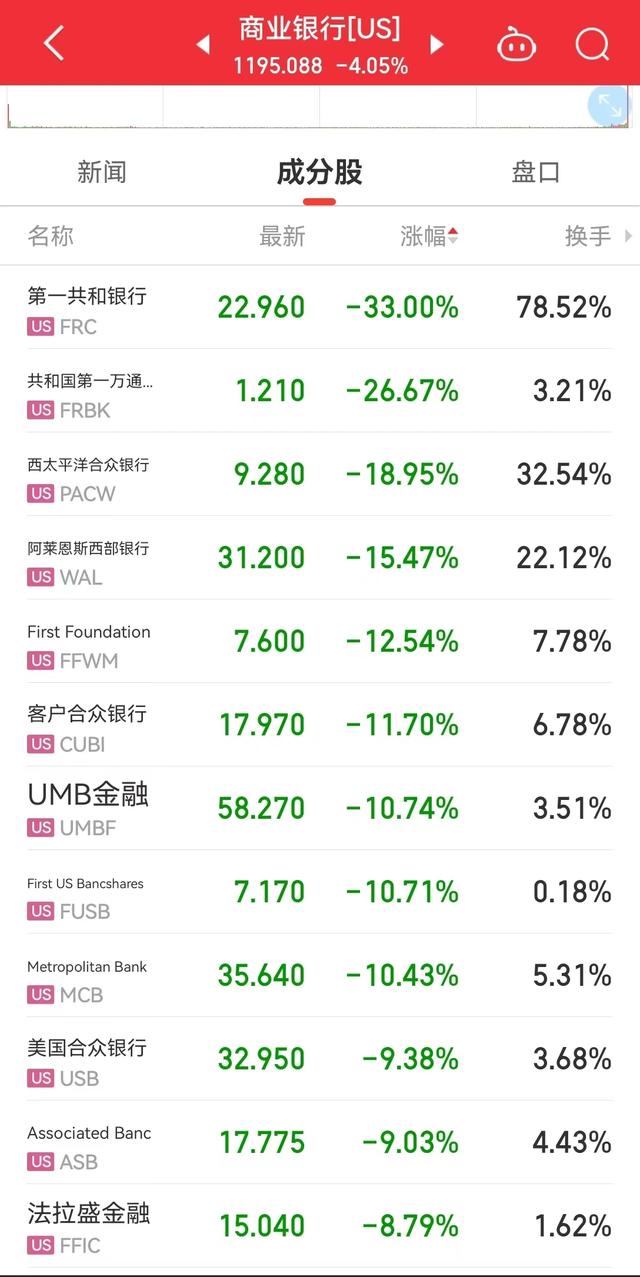
Task: Switch to the previous sector with left triangle
Action: 203,44
